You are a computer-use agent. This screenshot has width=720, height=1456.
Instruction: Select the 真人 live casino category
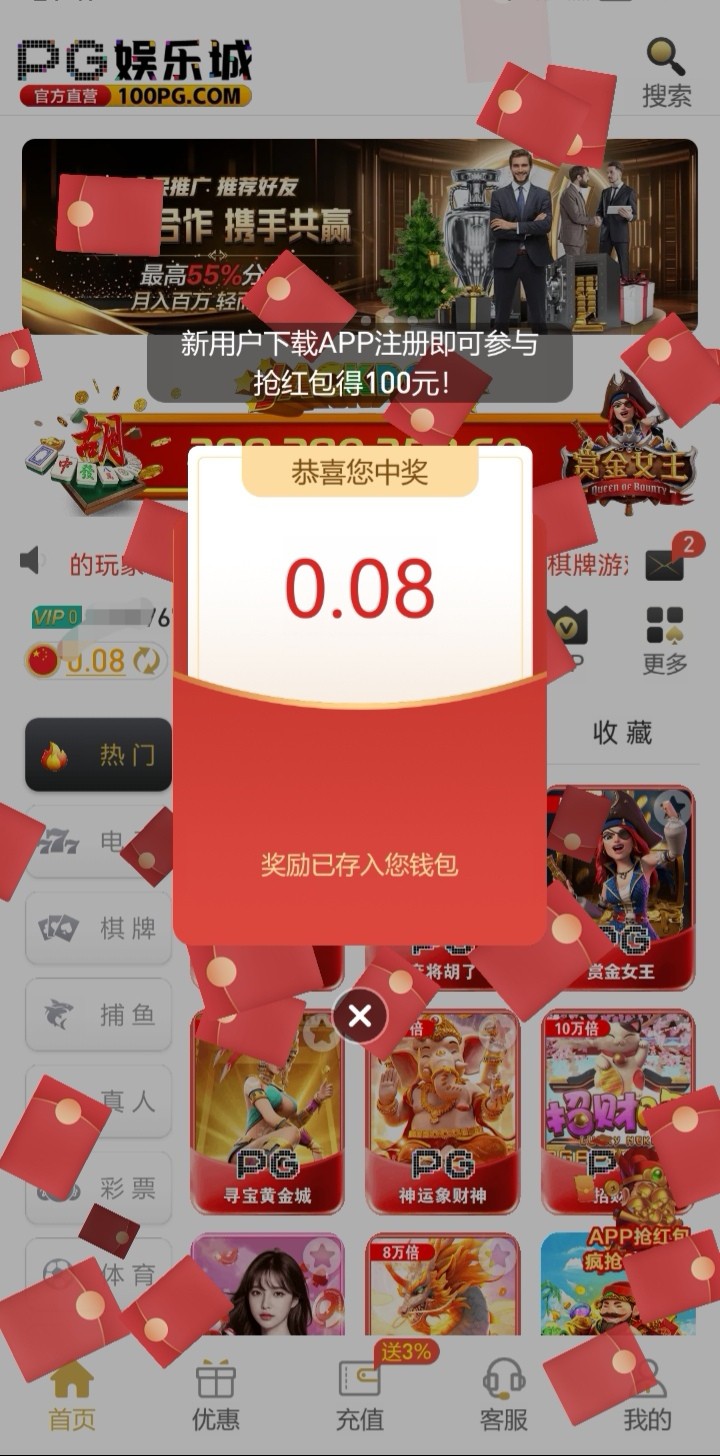pos(99,1102)
